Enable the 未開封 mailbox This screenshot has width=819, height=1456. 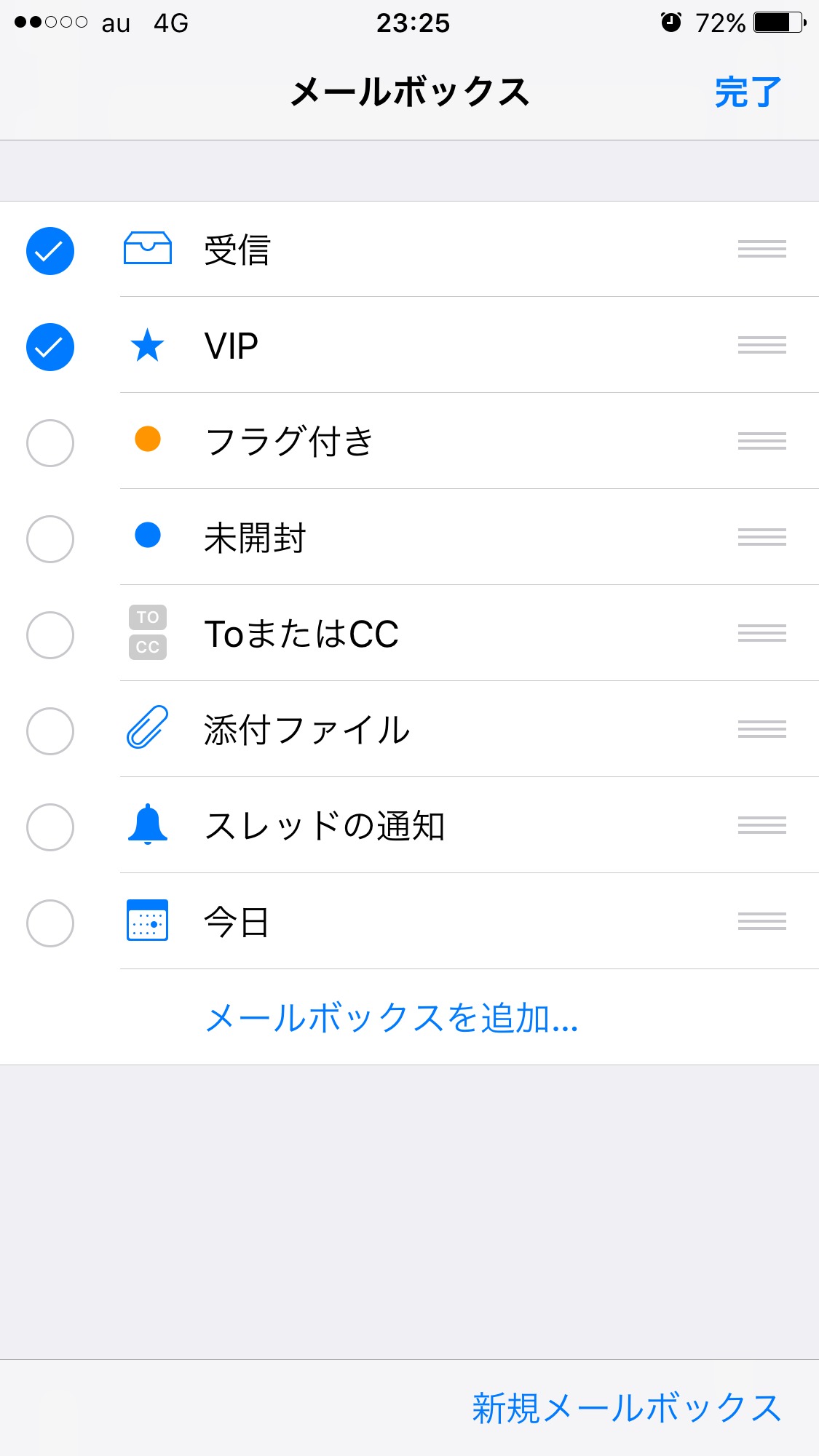point(50,539)
